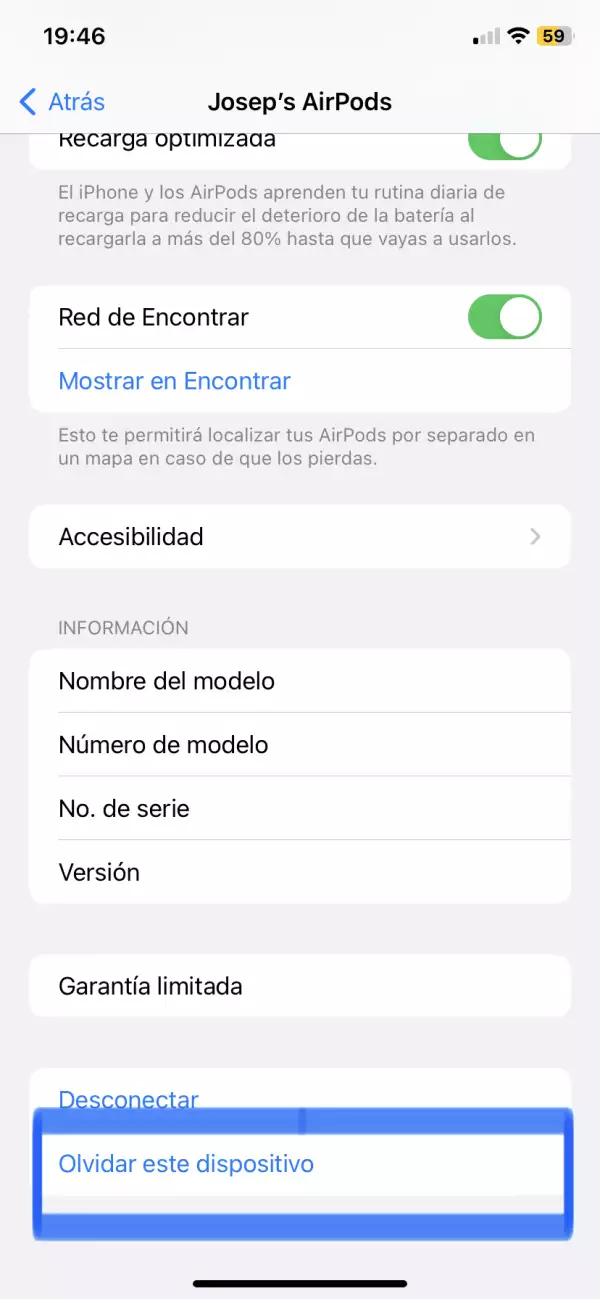The image size is (600, 1299).
Task: Go back with the Atrás button
Action: (62, 101)
